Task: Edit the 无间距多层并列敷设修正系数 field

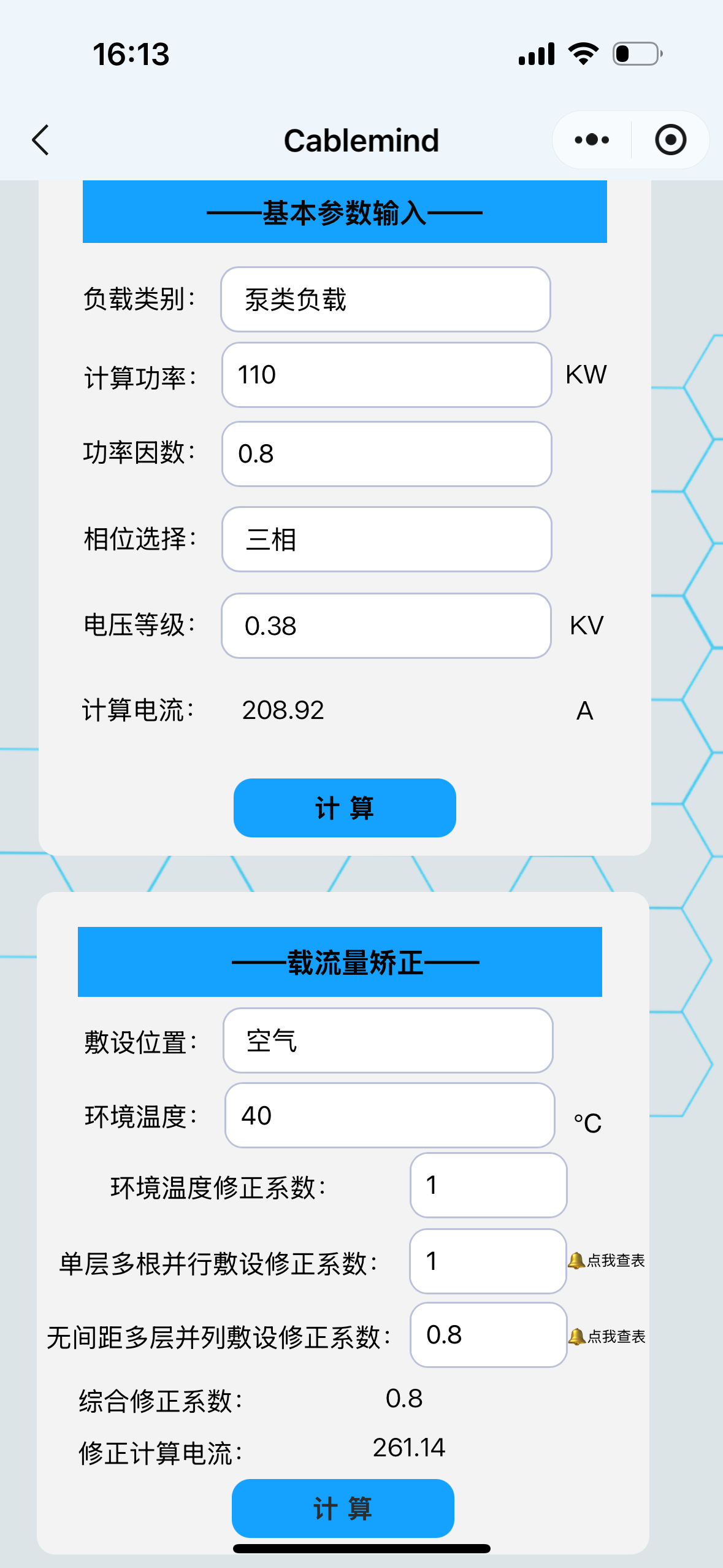Action: coord(488,1335)
